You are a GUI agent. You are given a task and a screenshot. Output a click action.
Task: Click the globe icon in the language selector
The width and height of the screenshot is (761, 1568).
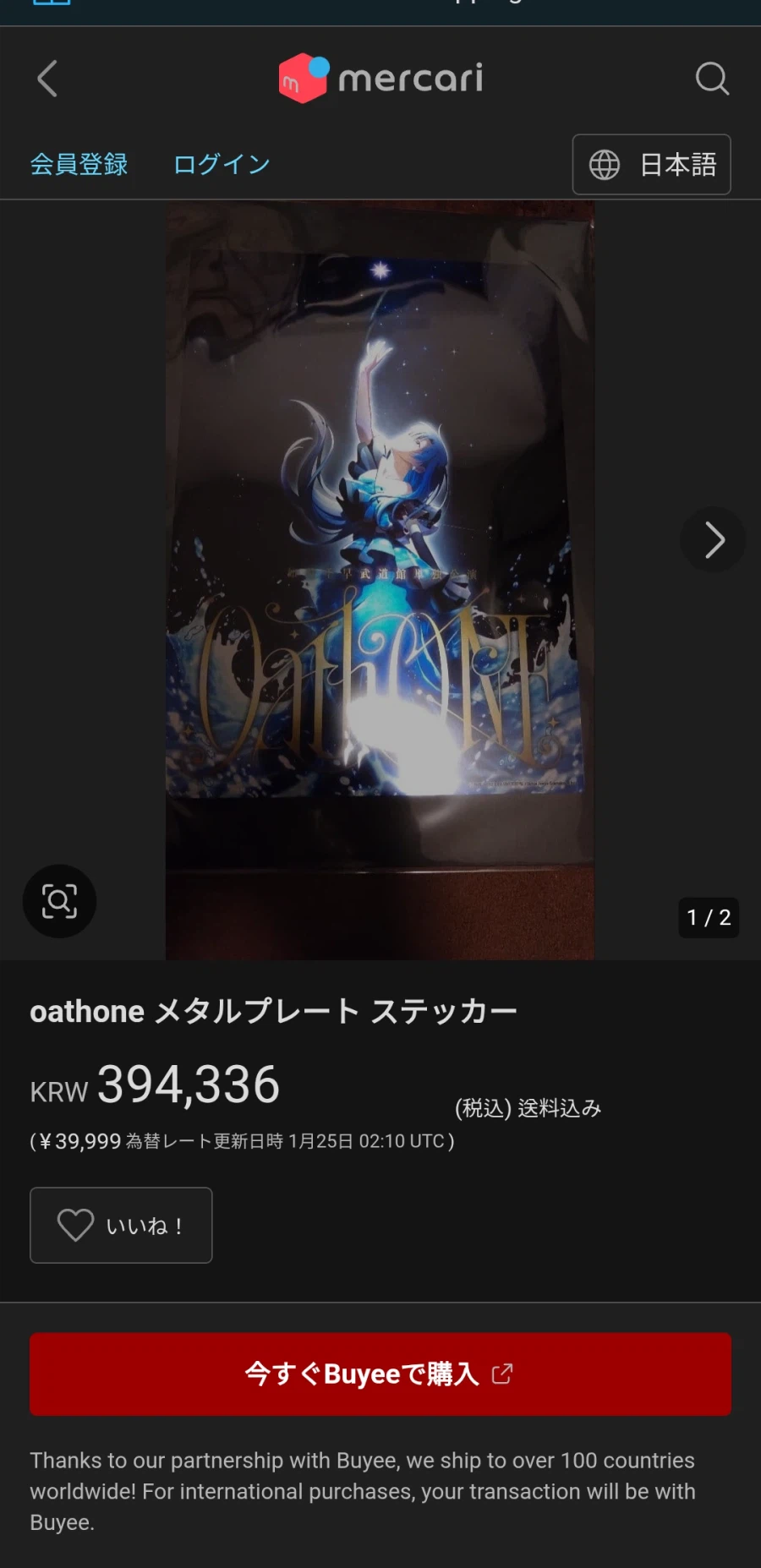coord(605,165)
